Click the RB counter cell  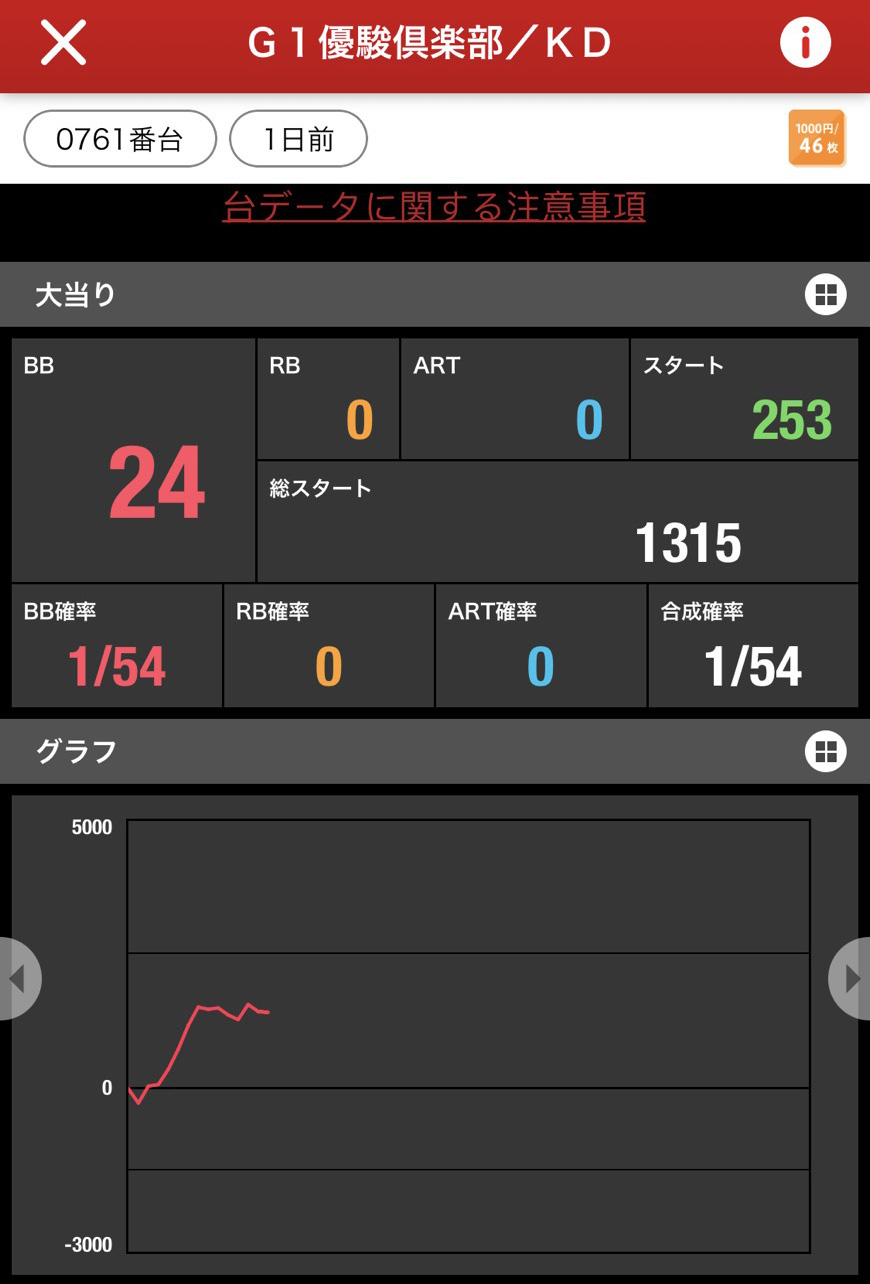pos(328,398)
